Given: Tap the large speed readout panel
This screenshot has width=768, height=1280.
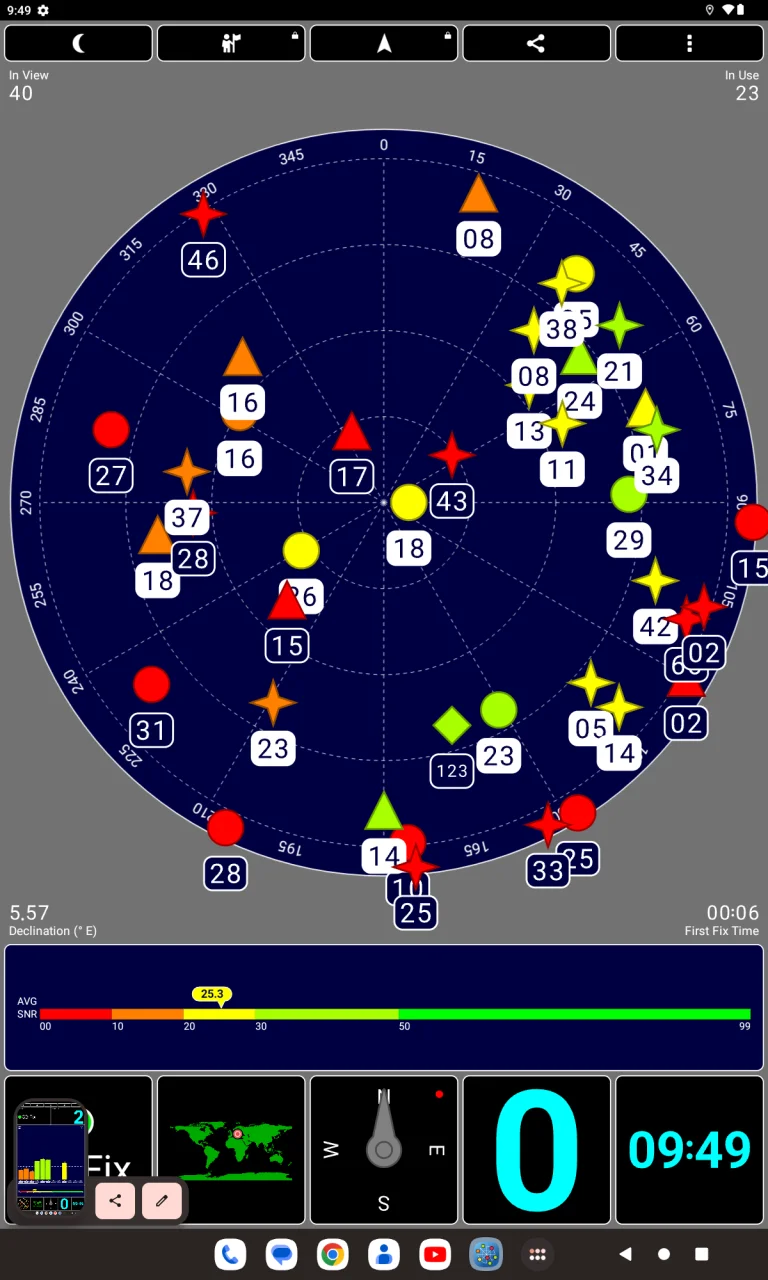Looking at the screenshot, I should click(536, 1150).
